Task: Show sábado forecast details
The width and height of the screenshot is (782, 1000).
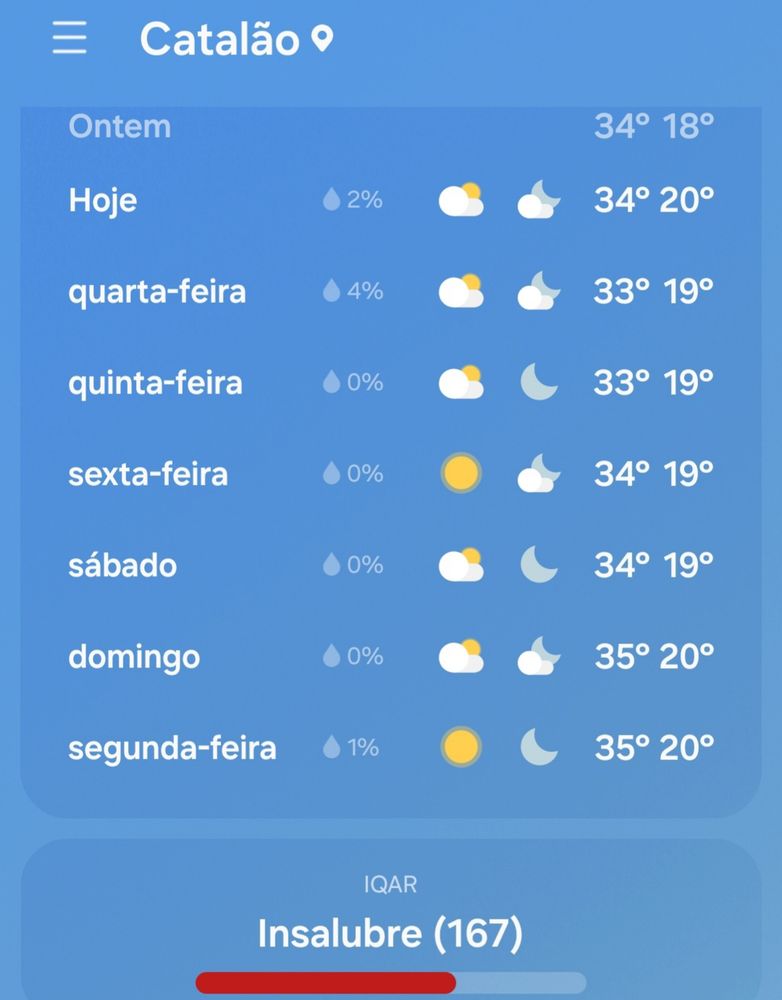Action: click(390, 565)
